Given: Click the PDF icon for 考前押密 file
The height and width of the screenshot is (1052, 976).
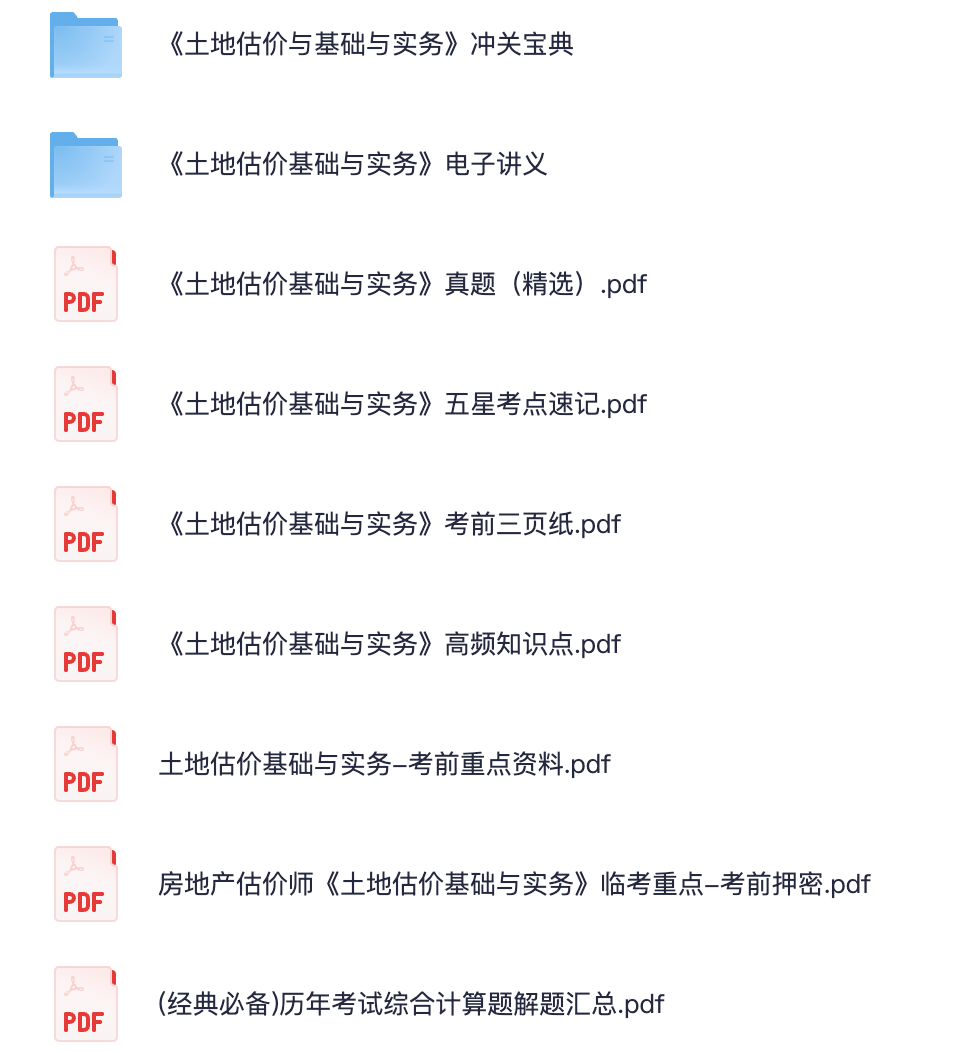Looking at the screenshot, I should (85, 884).
